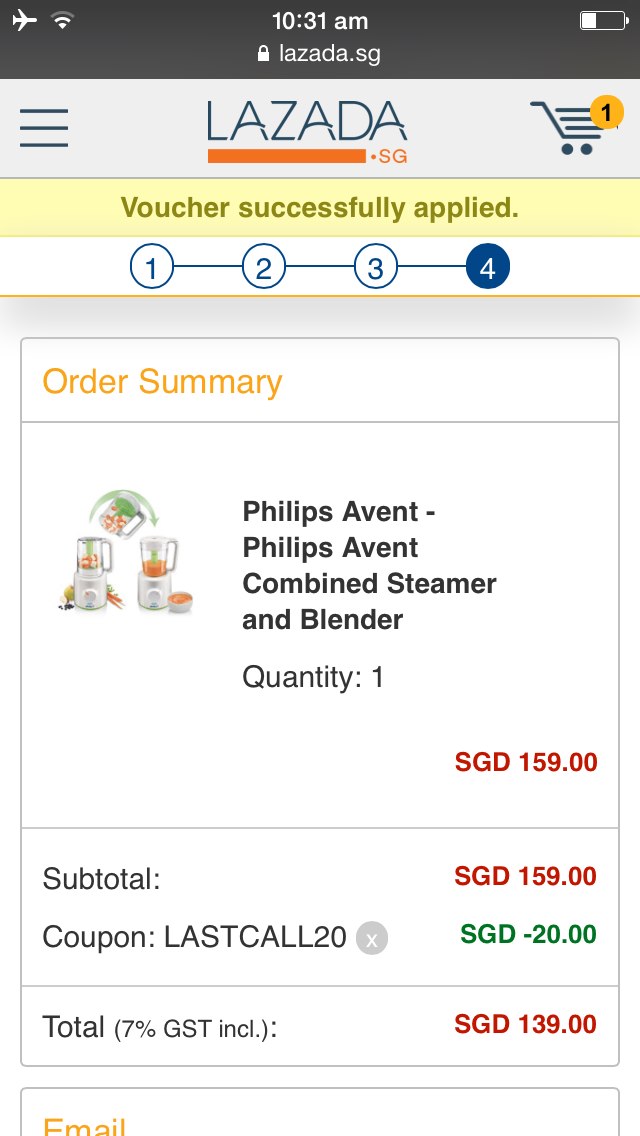Jump to checkout step 2

point(264,268)
